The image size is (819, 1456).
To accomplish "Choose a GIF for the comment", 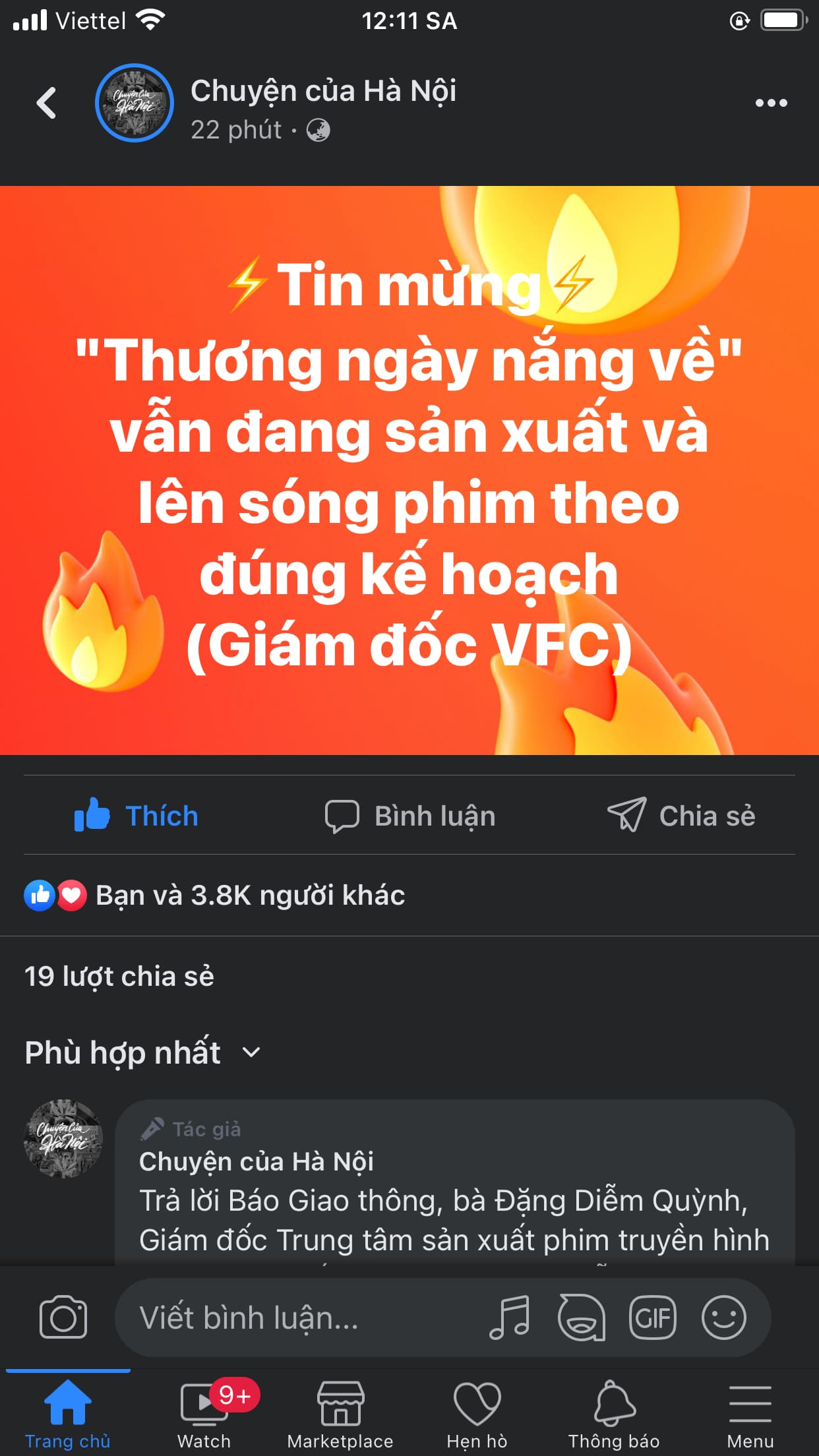I will click(x=652, y=1318).
